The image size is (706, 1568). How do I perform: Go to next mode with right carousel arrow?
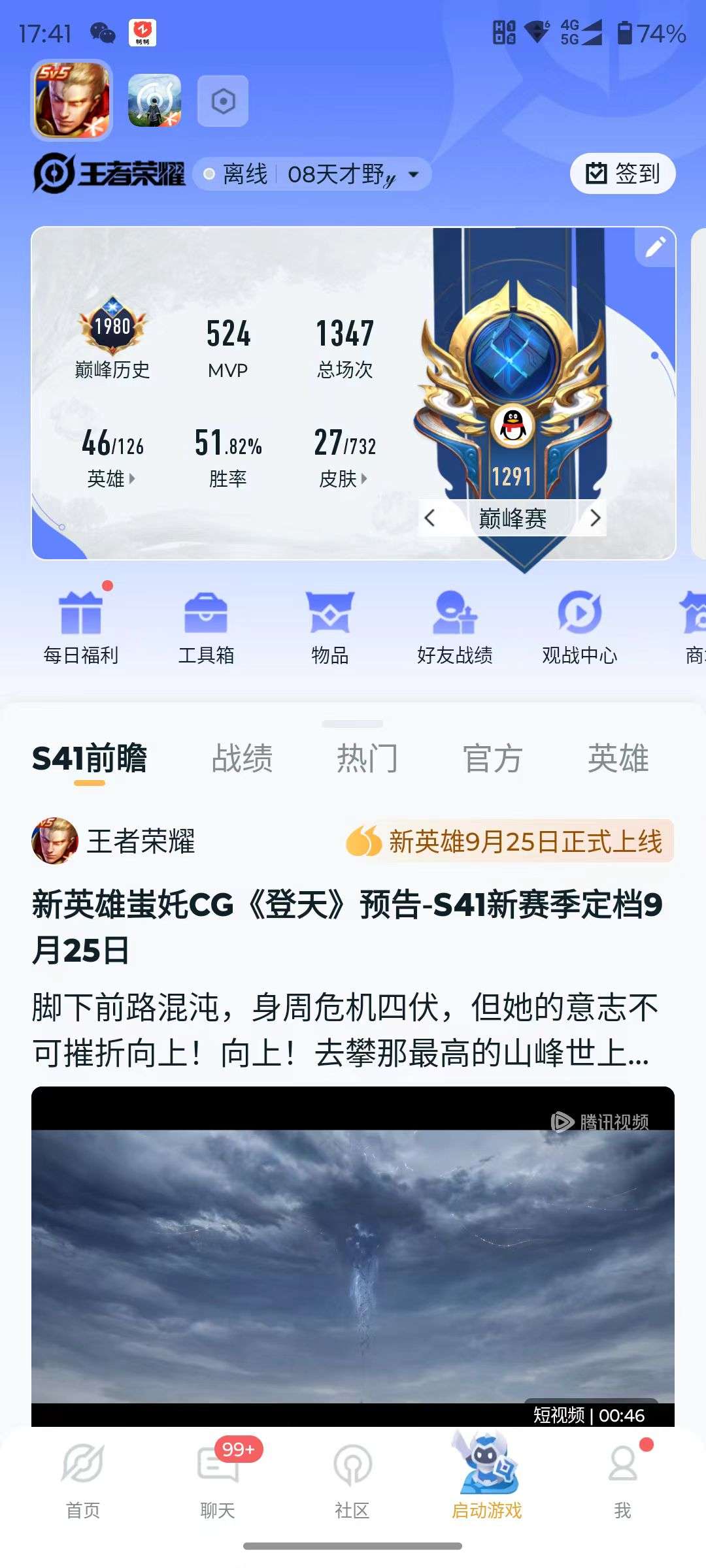596,517
